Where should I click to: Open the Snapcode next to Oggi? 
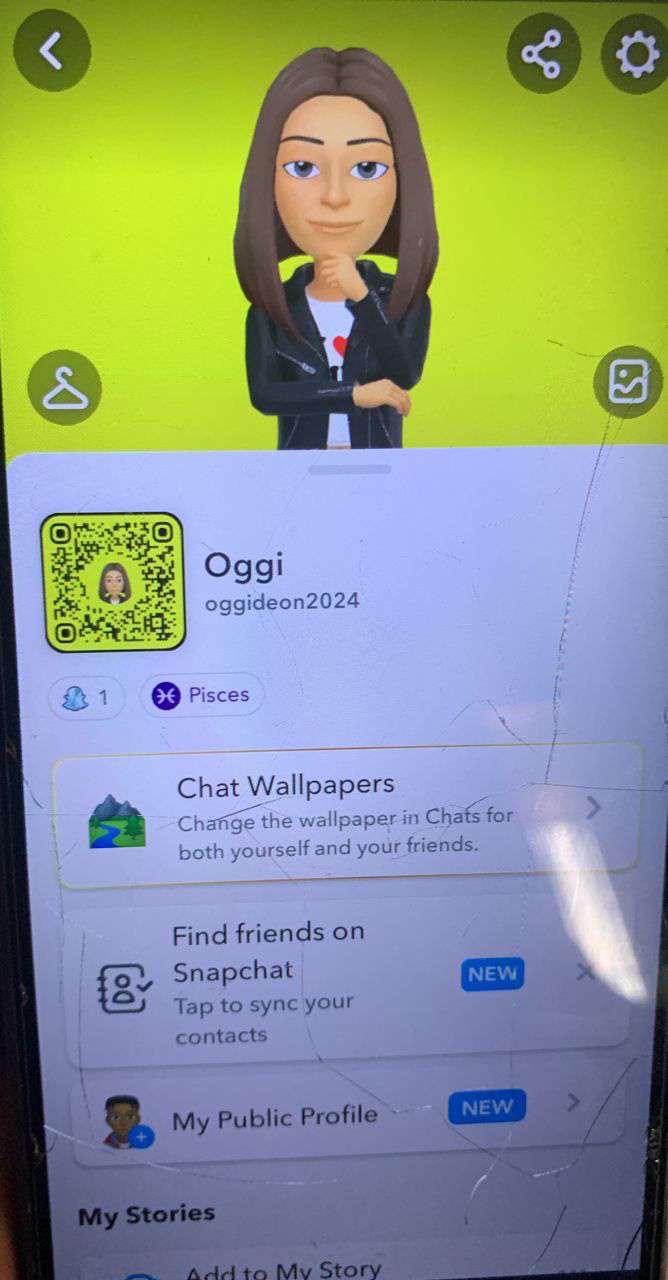[x=112, y=582]
